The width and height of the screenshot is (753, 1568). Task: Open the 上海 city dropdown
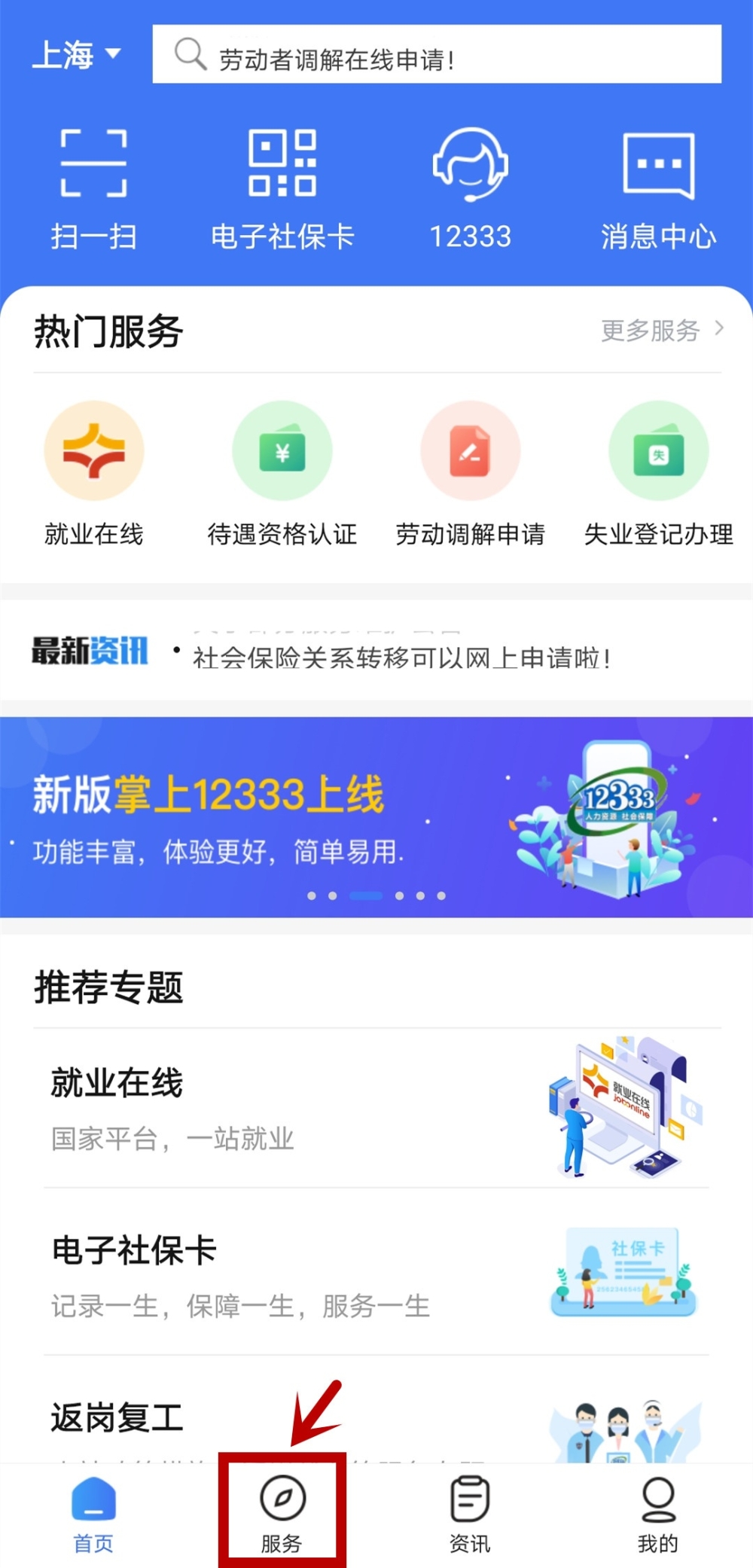(76, 55)
